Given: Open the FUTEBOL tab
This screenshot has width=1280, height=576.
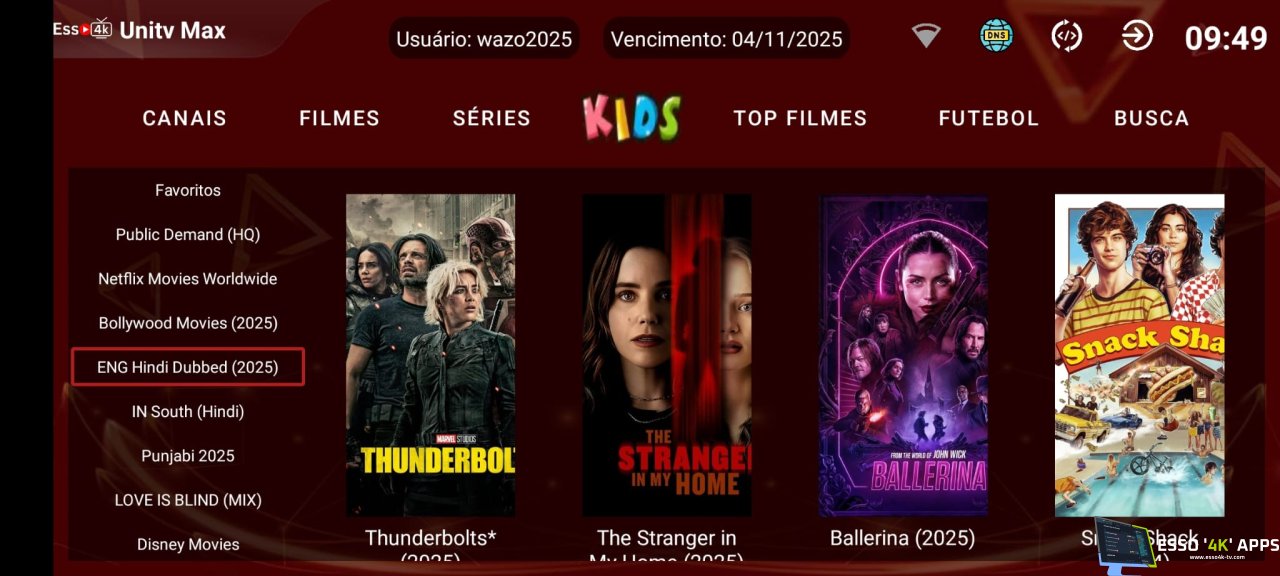Looking at the screenshot, I should coord(988,118).
